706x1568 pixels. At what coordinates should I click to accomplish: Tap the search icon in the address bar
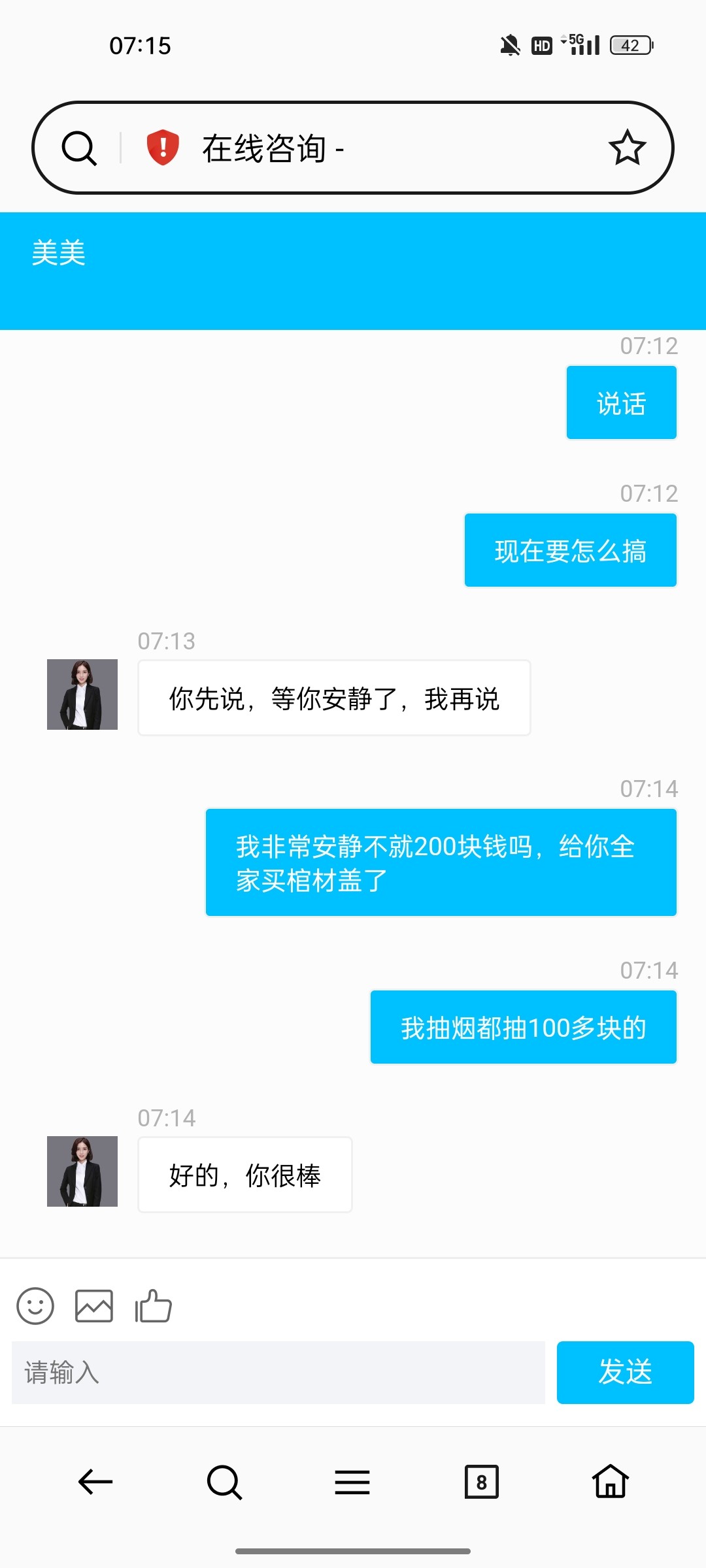tap(79, 148)
